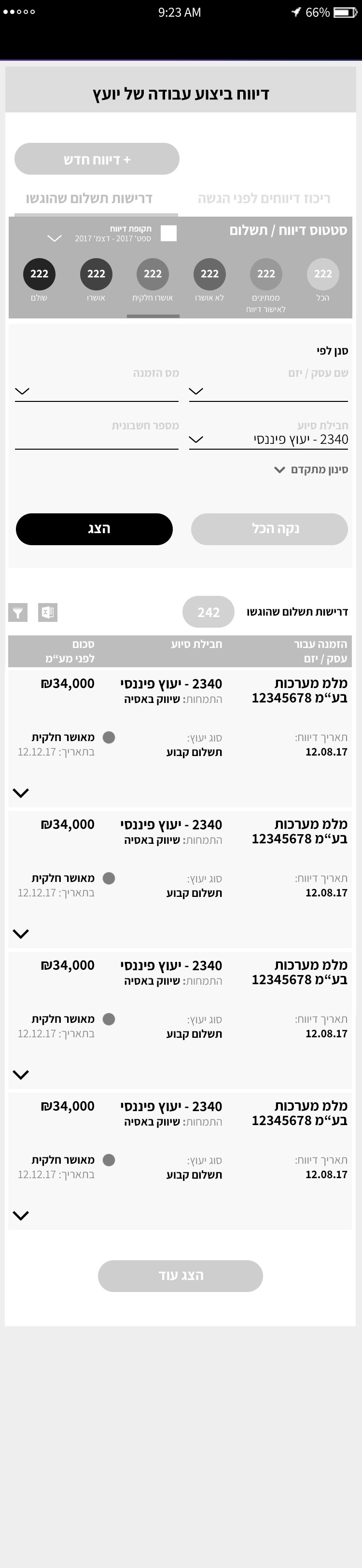The width and height of the screenshot is (362, 1568).
Task: Tap the 'מספר חשבונית' input field
Action: click(96, 439)
